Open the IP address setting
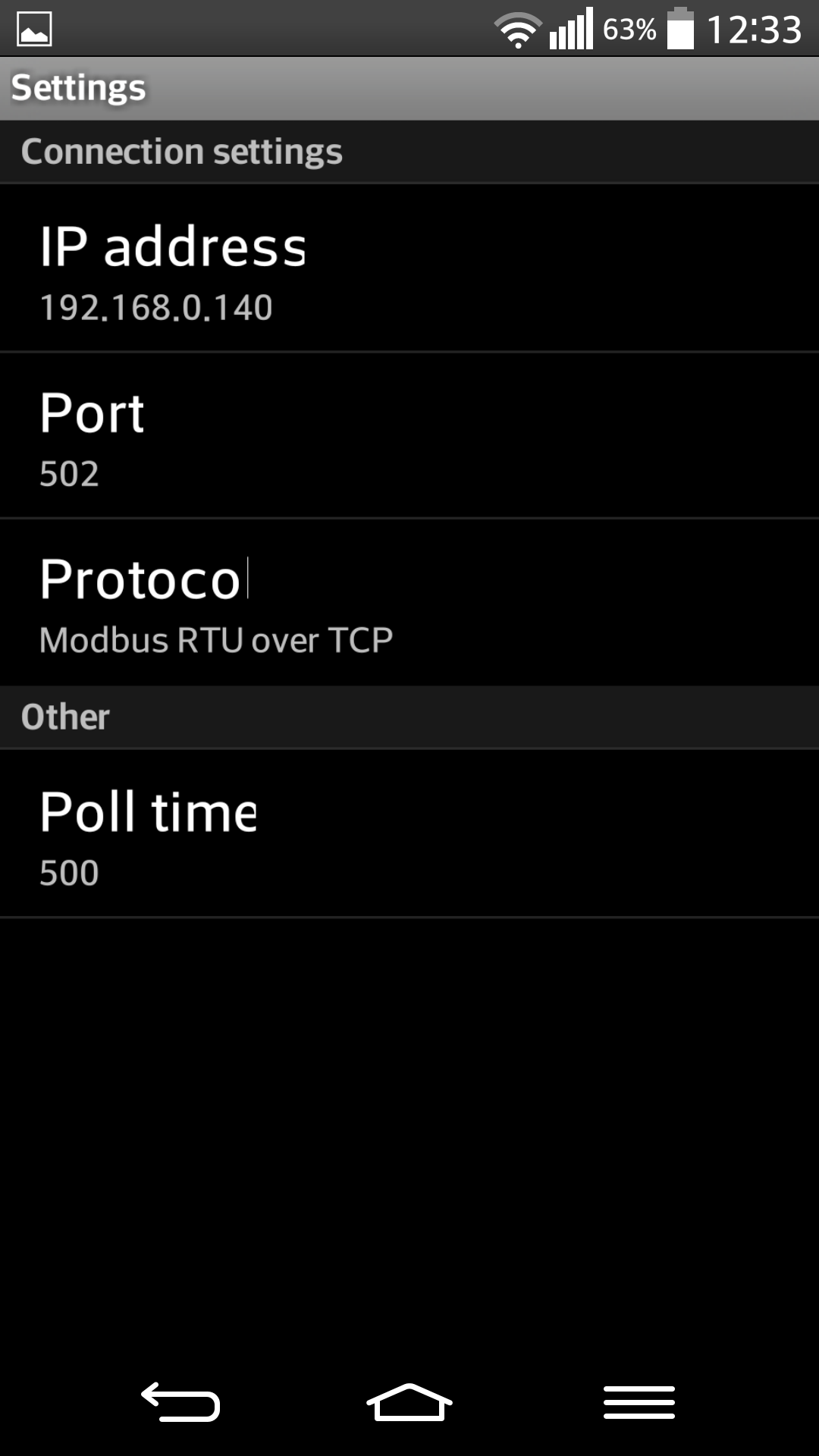Screen dimensions: 819x1456 [x=409, y=268]
